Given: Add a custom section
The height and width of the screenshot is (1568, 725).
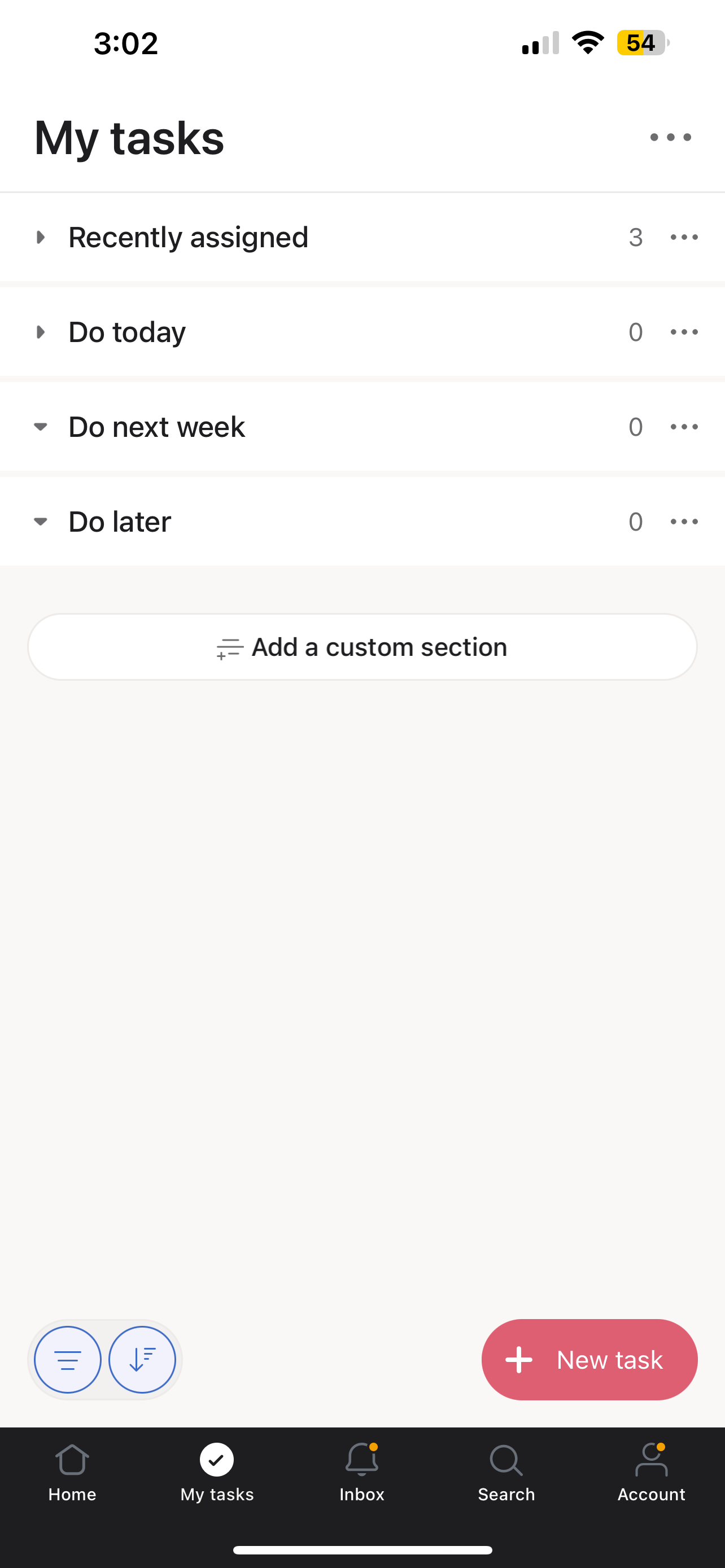Looking at the screenshot, I should click(362, 646).
